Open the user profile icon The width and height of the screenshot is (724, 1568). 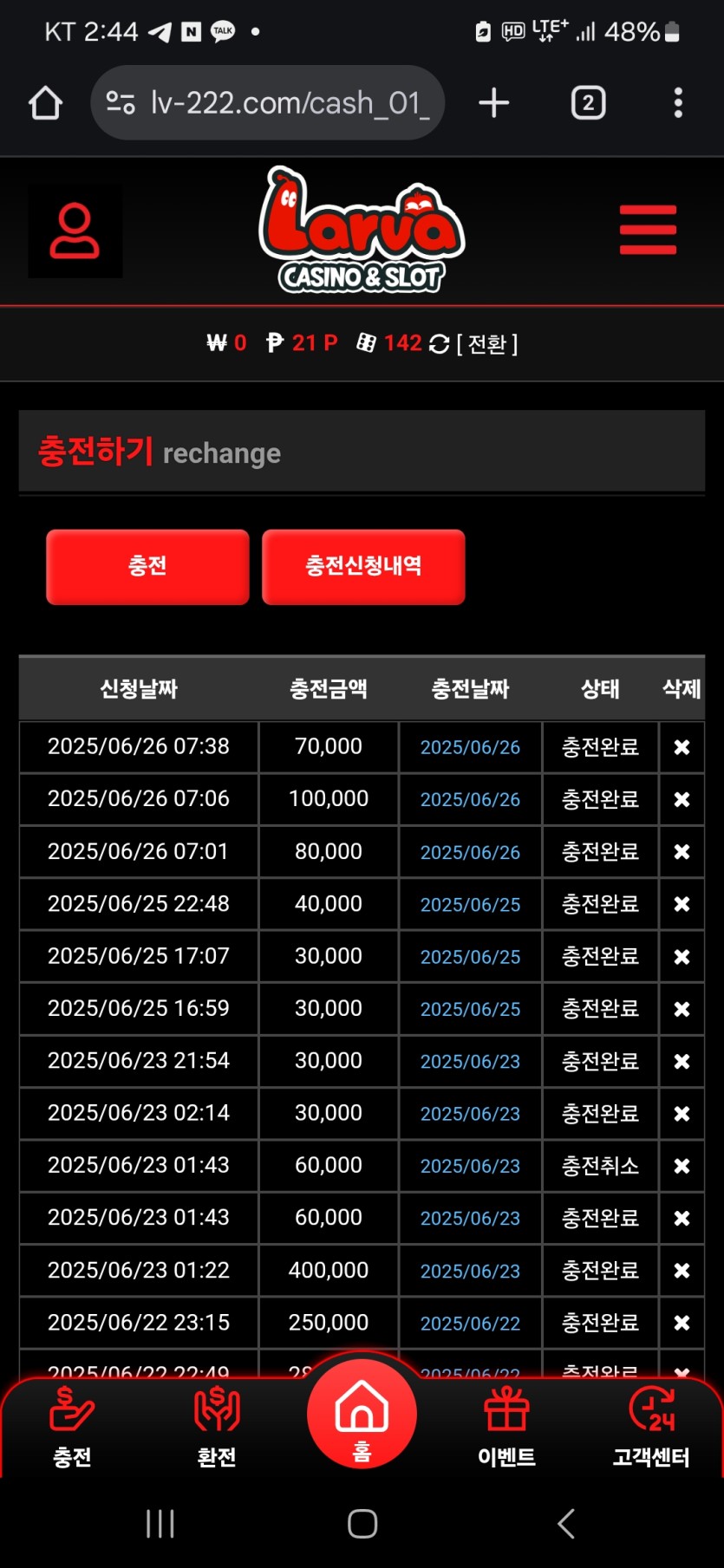[x=75, y=231]
